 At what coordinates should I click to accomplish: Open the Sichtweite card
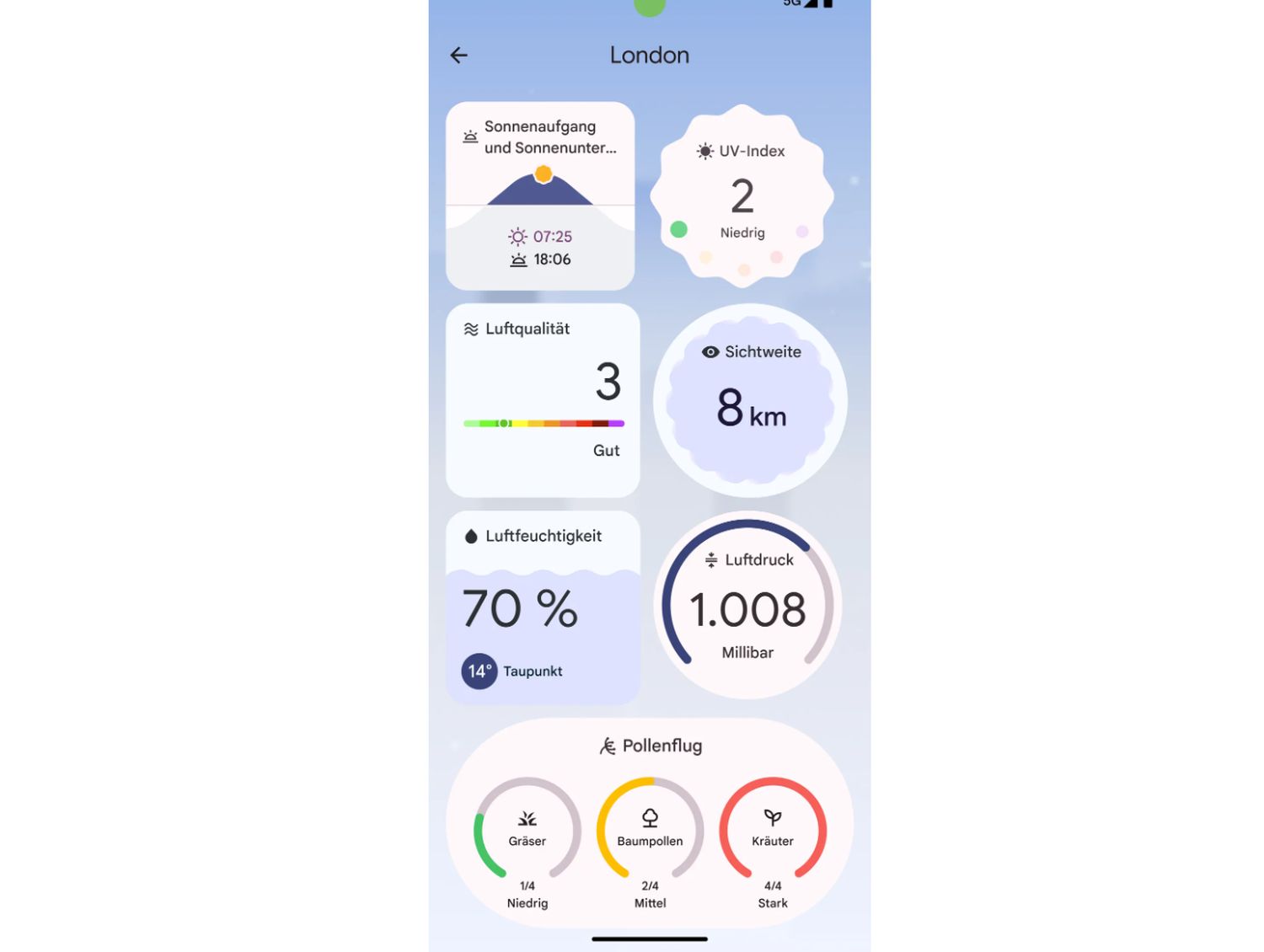point(749,400)
